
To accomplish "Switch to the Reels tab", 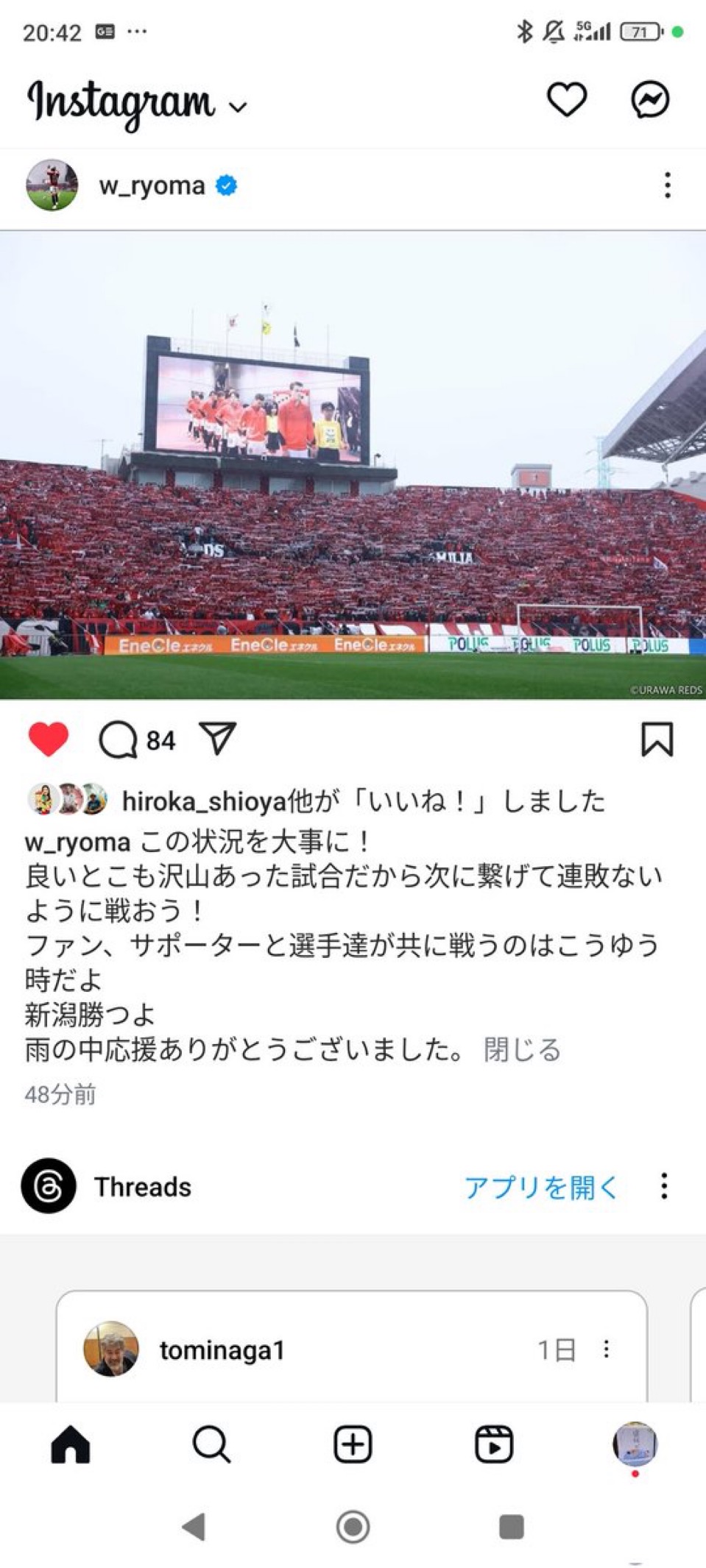I will (x=493, y=1444).
